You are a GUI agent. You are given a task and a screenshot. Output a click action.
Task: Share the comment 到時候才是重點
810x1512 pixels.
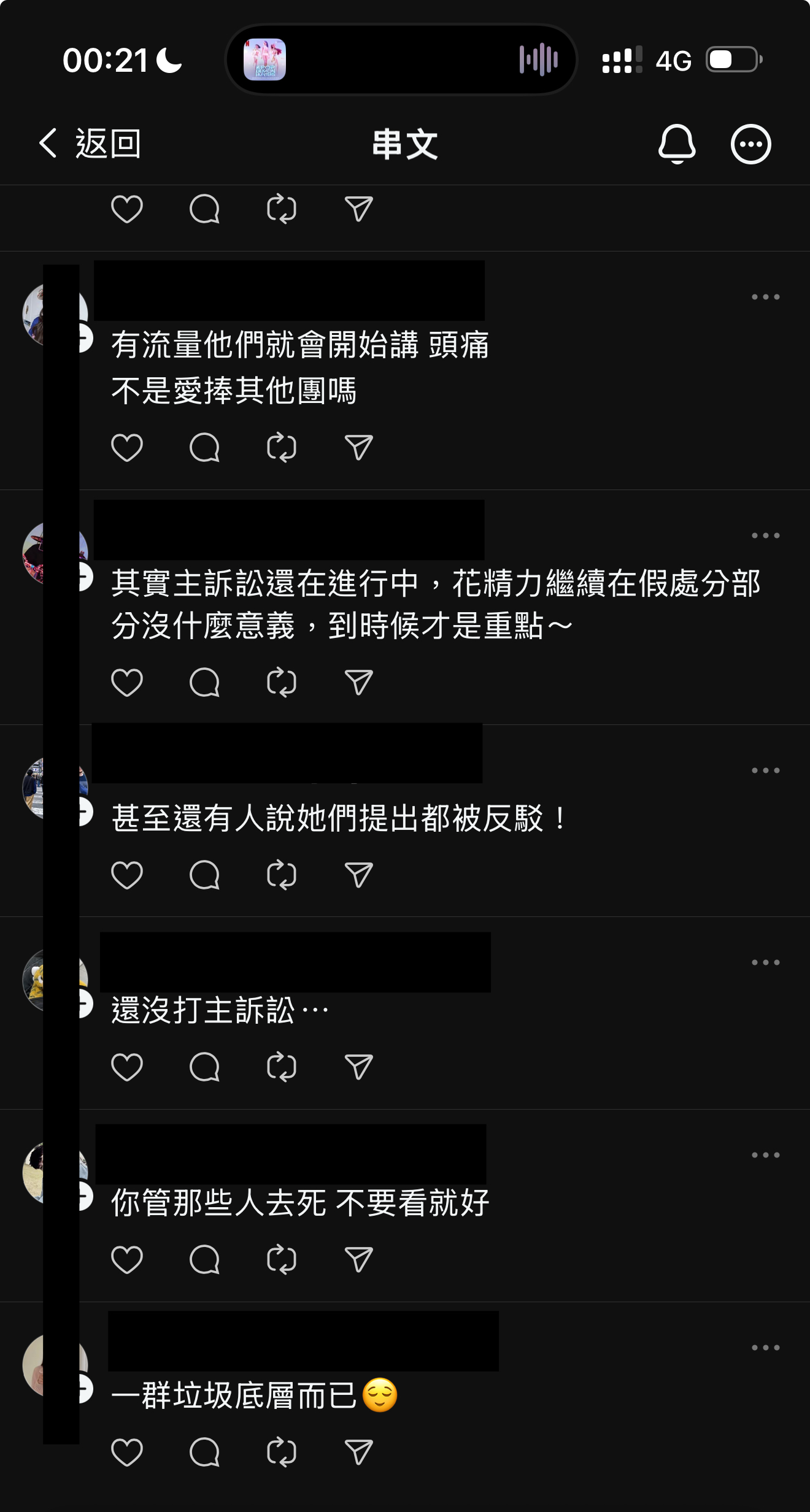[359, 682]
